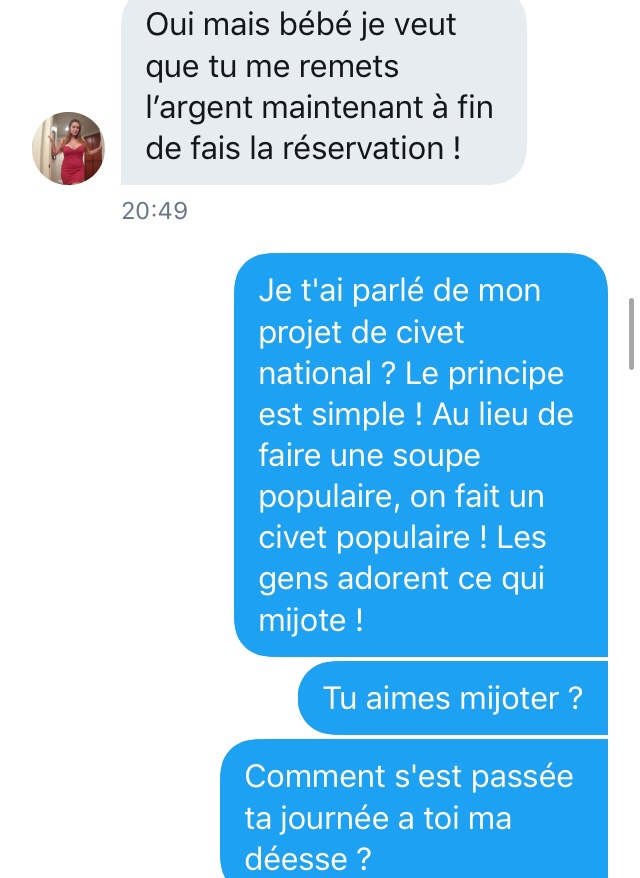Open the sender's profile picture avatar
The image size is (640, 878).
tap(69, 148)
